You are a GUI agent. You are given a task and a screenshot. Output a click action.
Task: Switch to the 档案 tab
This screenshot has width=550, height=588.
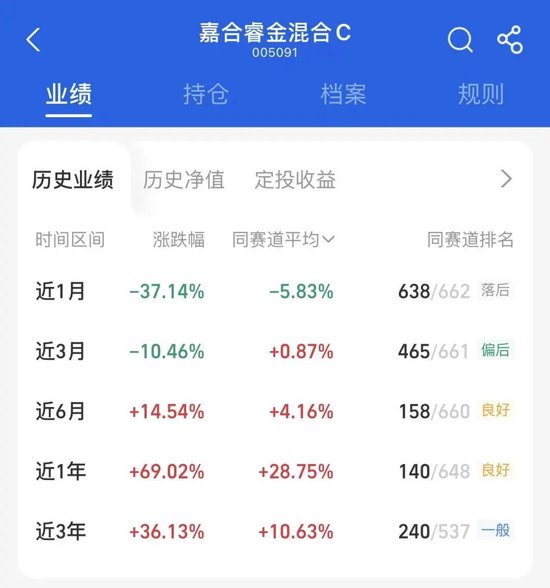343,94
